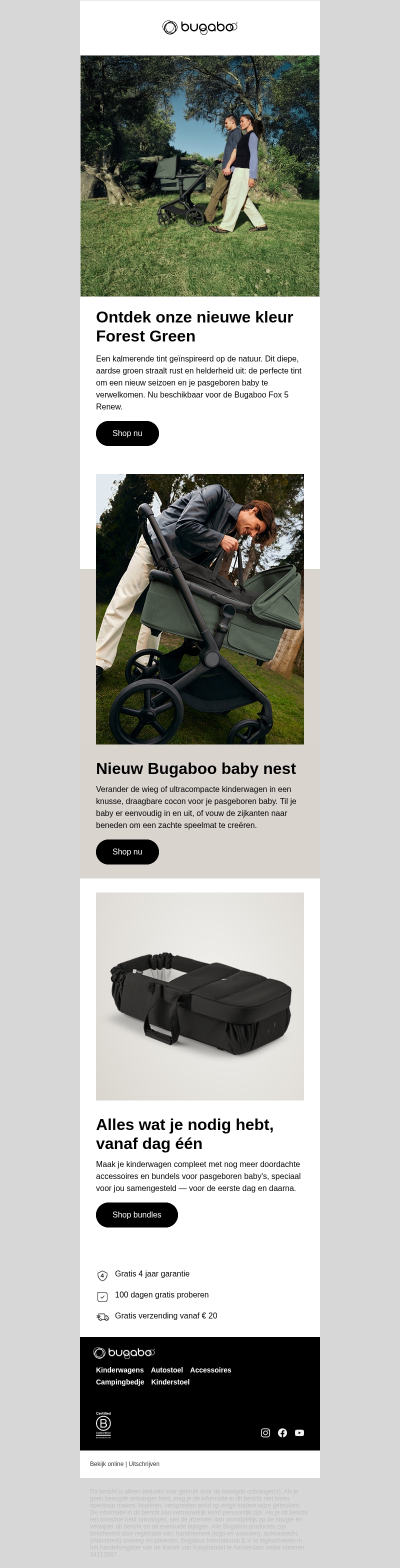Viewport: 400px width, 1568px height.
Task: Open Bugaboo's Instagram page
Action: click(265, 1432)
